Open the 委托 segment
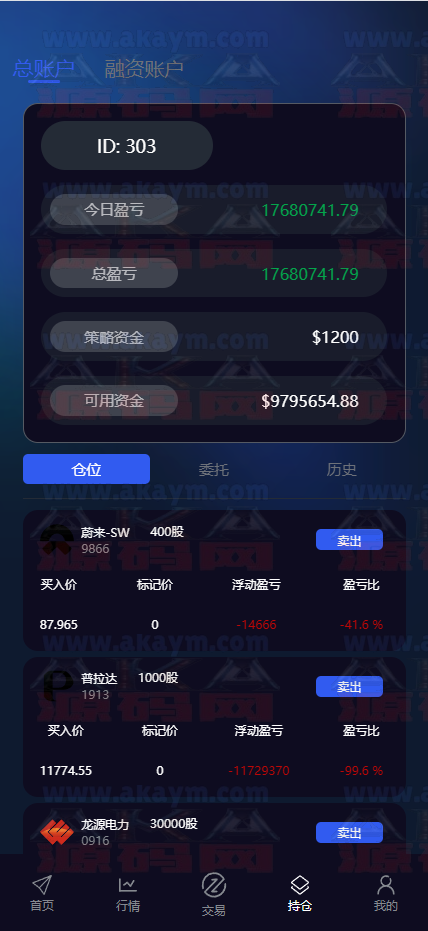 pos(214,470)
